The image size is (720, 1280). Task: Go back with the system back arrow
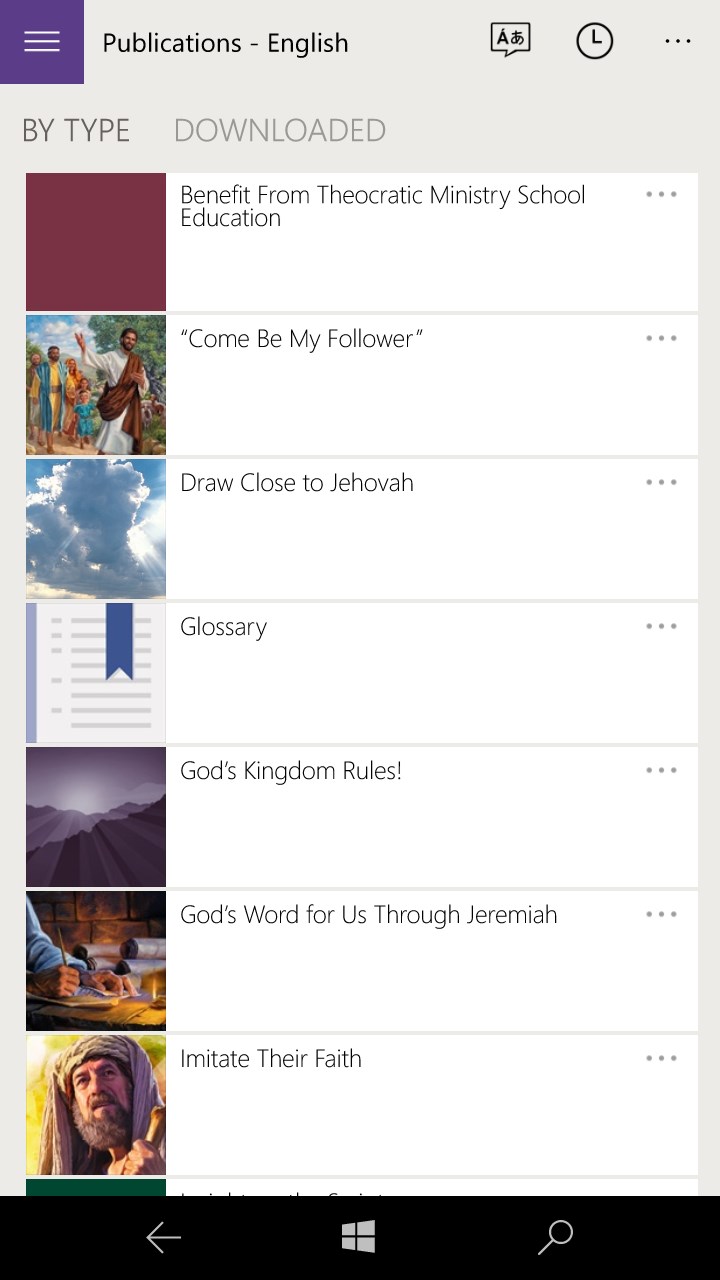pyautogui.click(x=164, y=1238)
